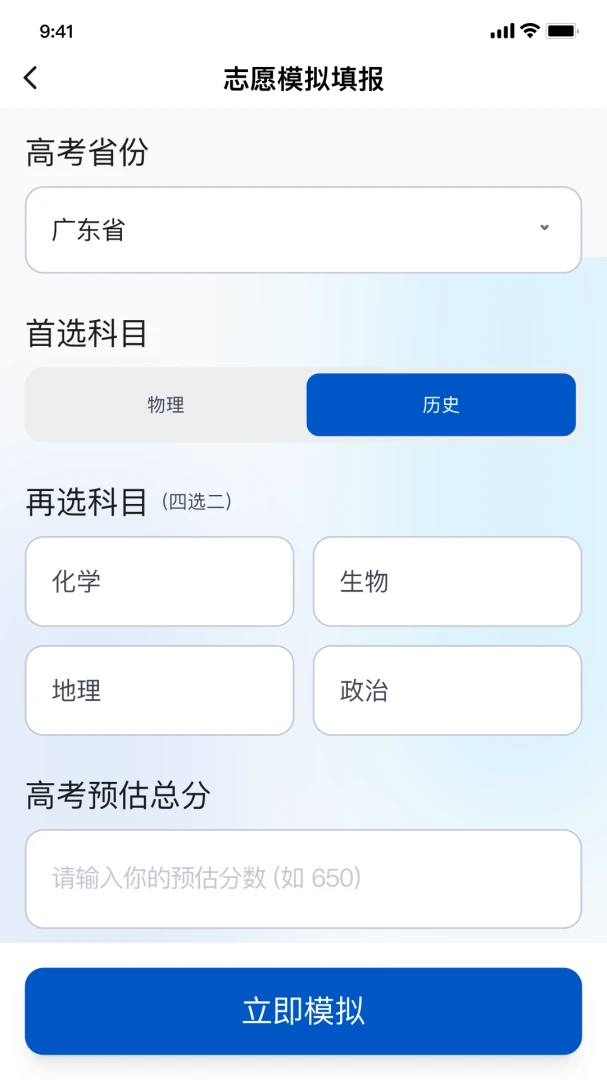Viewport: 607px width, 1080px height.
Task: Tap the 立即模拟 button
Action: coord(303,1011)
